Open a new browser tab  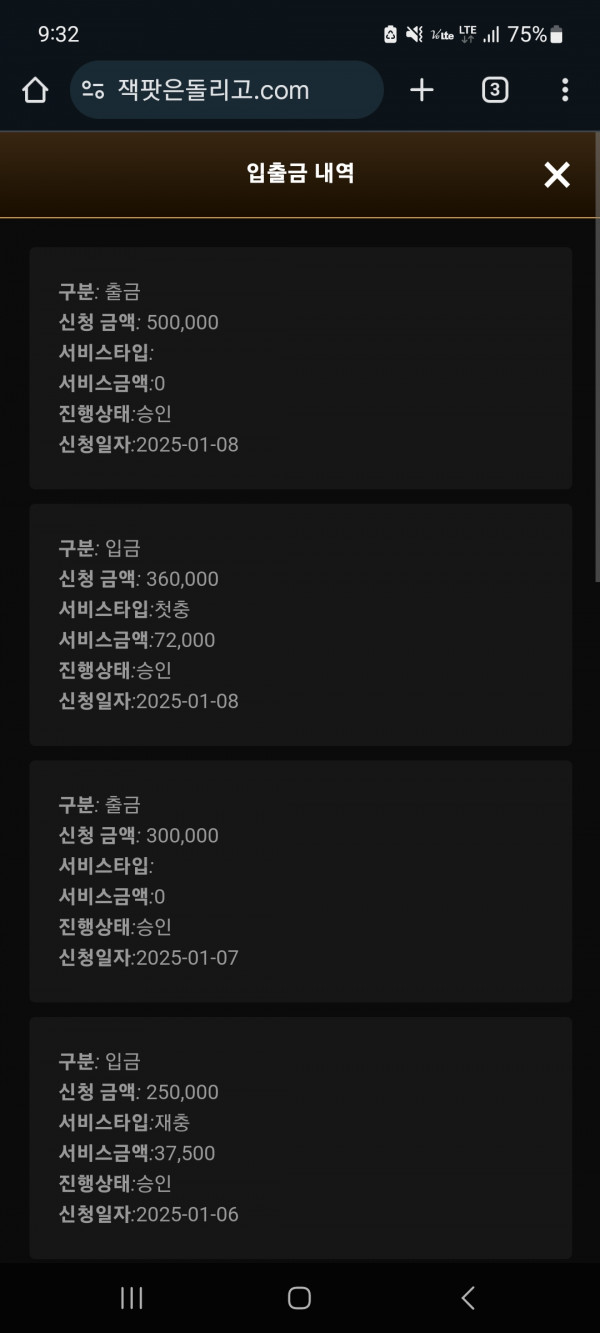pos(422,90)
